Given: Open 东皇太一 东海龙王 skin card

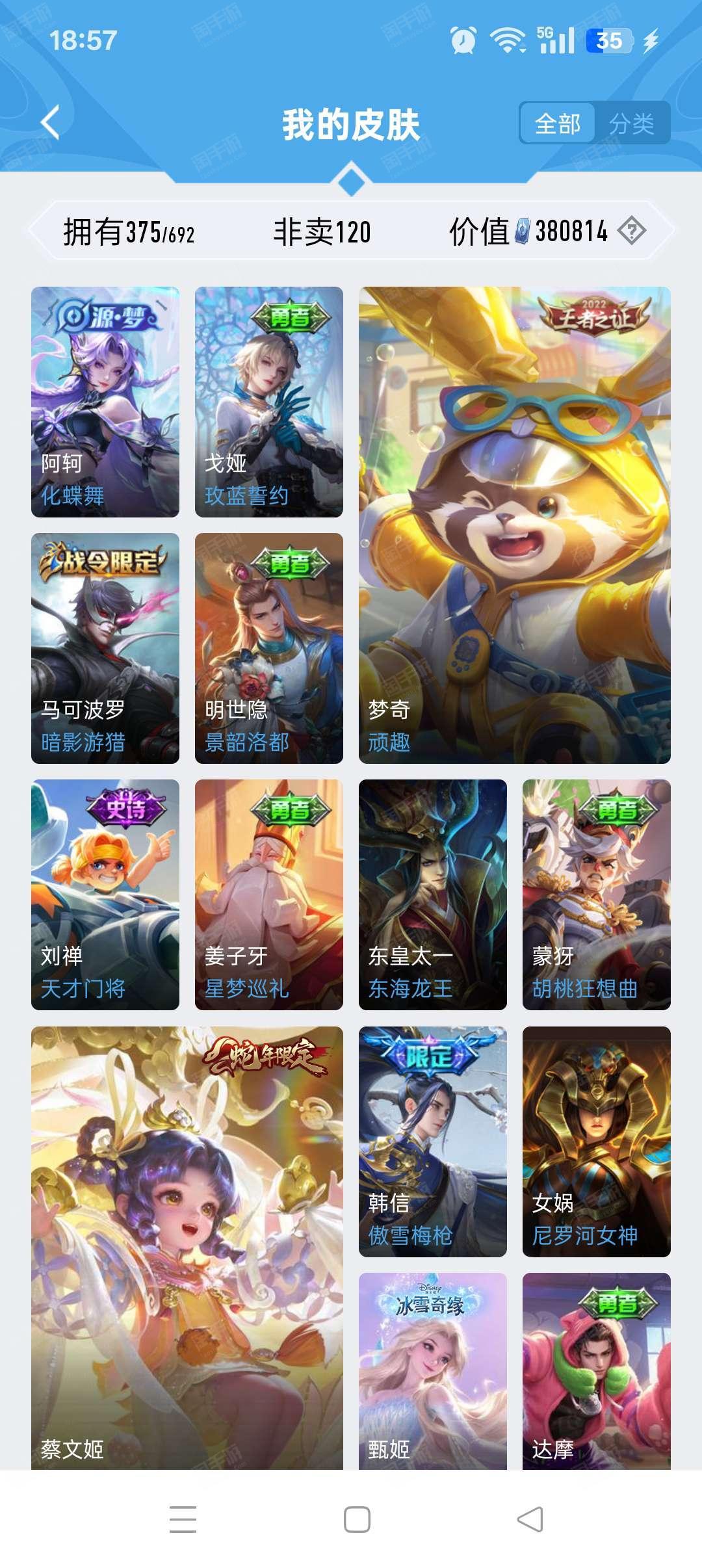Looking at the screenshot, I should tap(433, 895).
